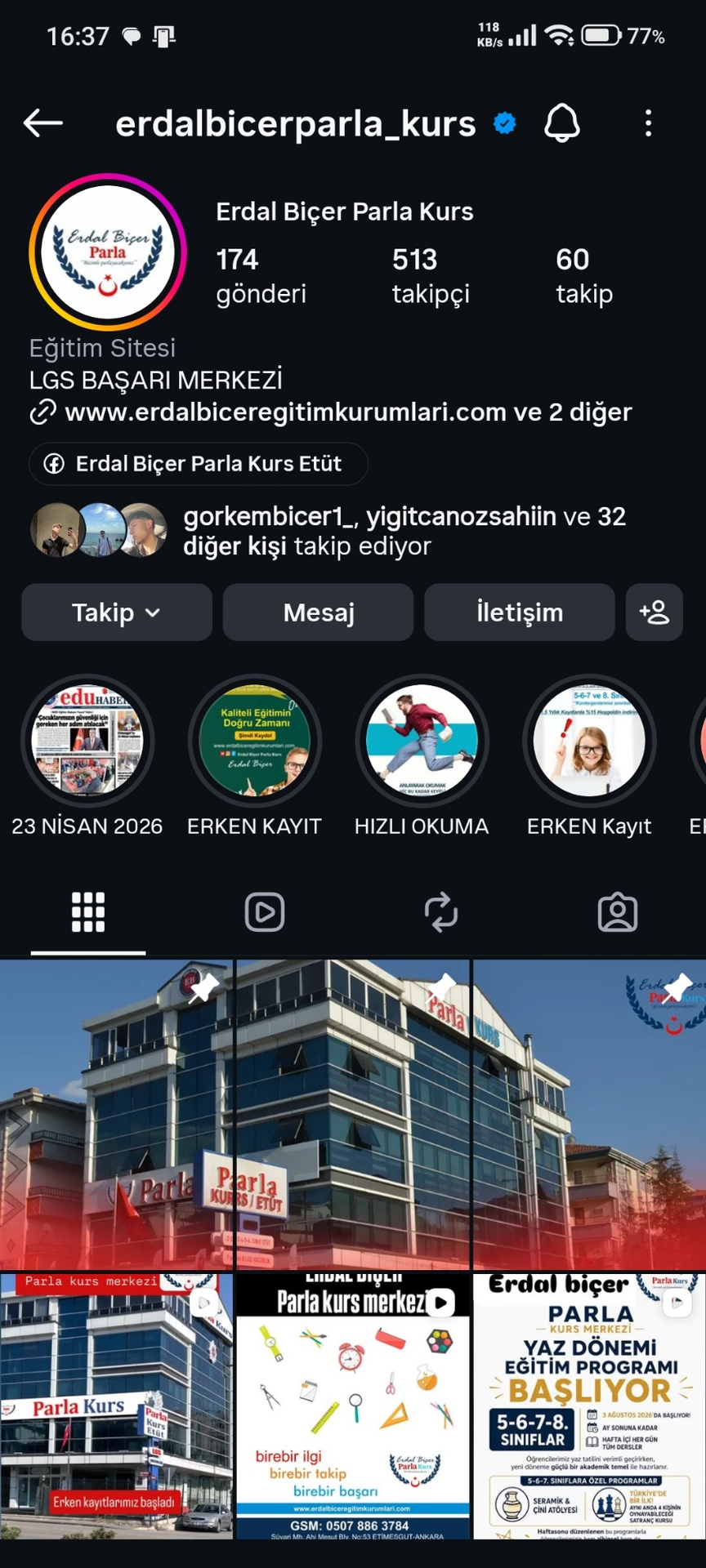Go back using the top-left arrow
The width and height of the screenshot is (706, 1568).
[x=43, y=123]
